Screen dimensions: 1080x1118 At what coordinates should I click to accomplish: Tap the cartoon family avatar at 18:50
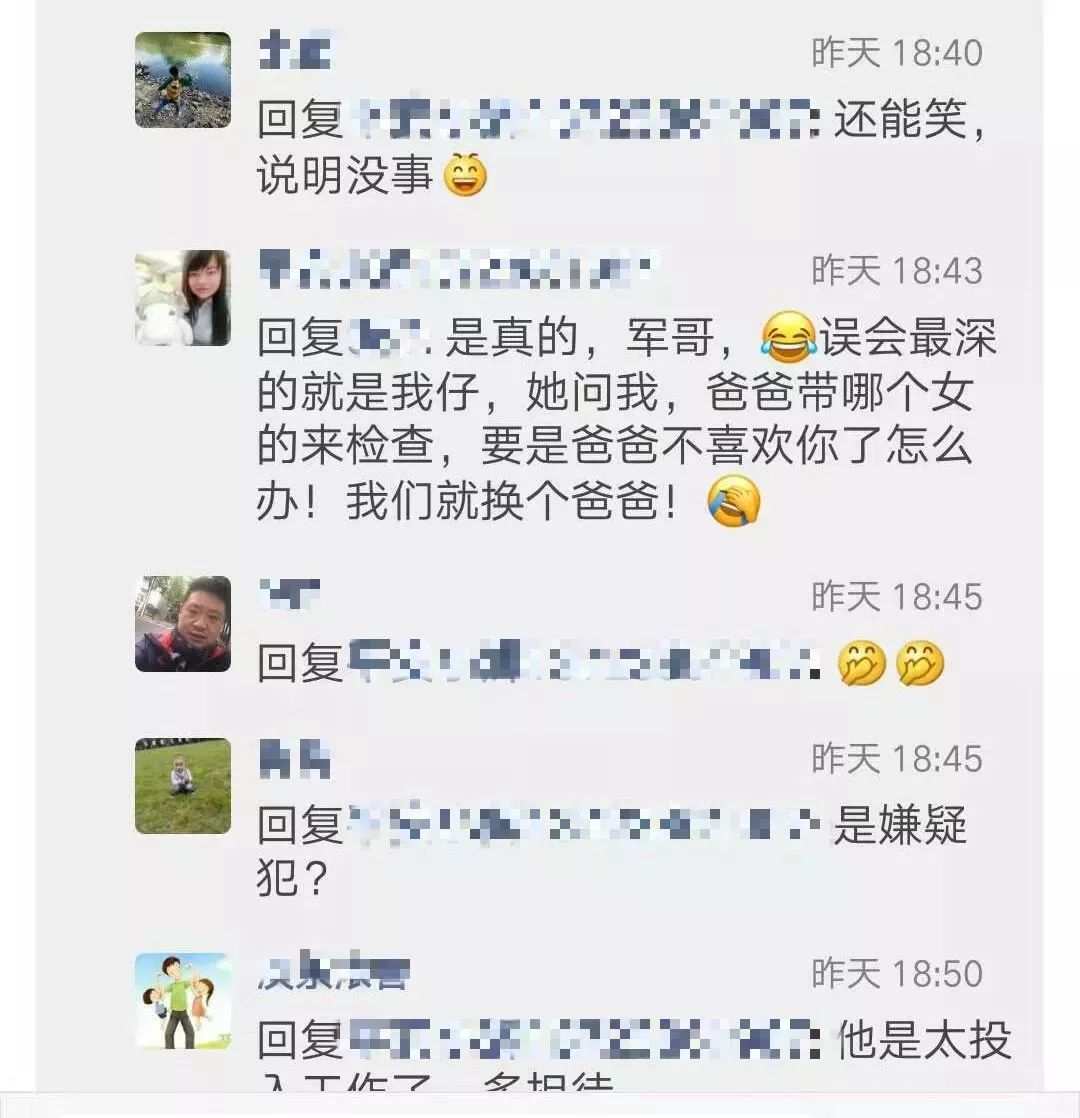click(x=183, y=1001)
